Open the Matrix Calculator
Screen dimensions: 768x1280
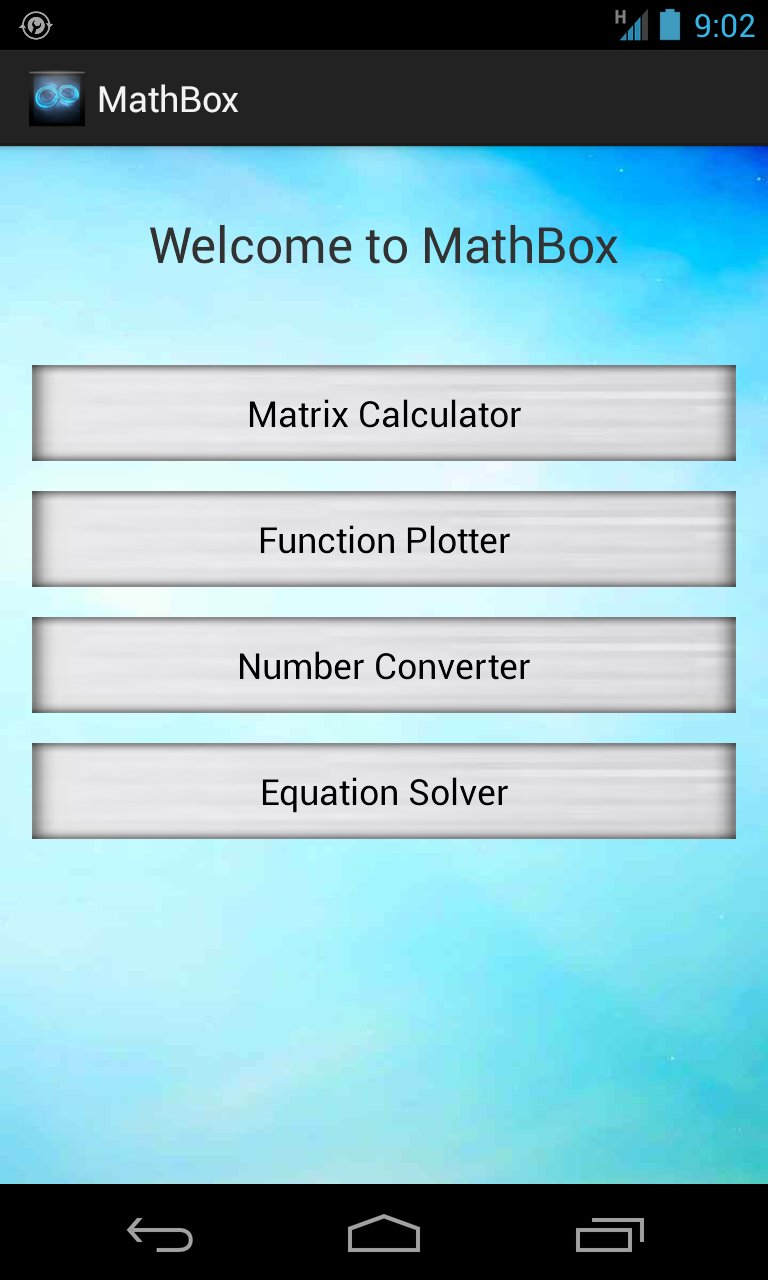[x=384, y=413]
